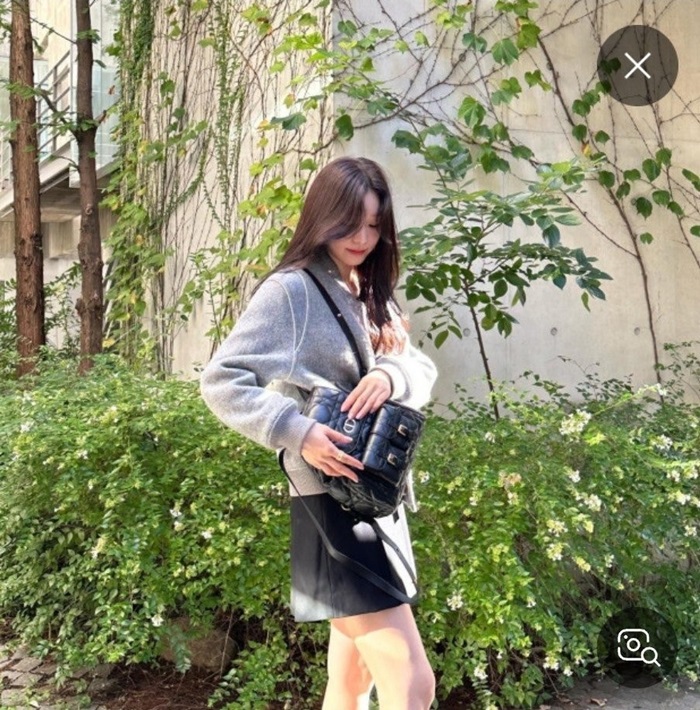
Task: Open visual image search for this photo
Action: pos(637,647)
